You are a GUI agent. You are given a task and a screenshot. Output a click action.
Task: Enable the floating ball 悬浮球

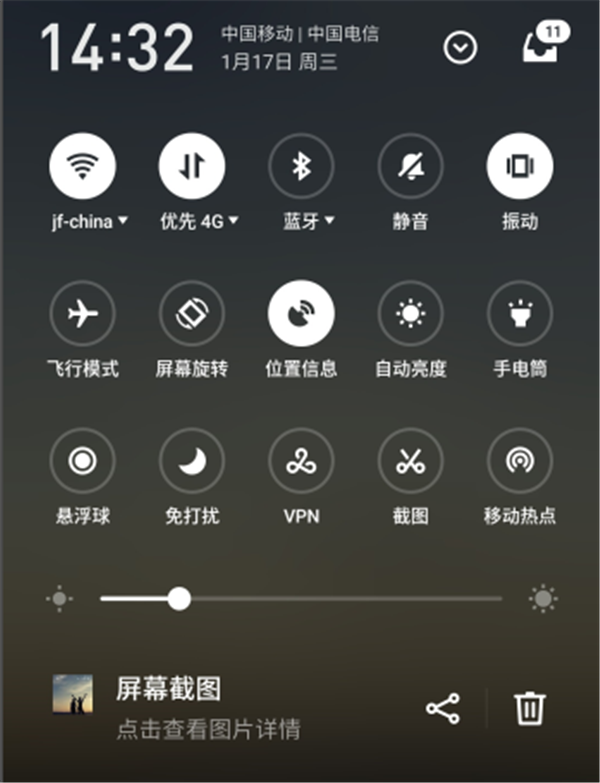[82, 461]
